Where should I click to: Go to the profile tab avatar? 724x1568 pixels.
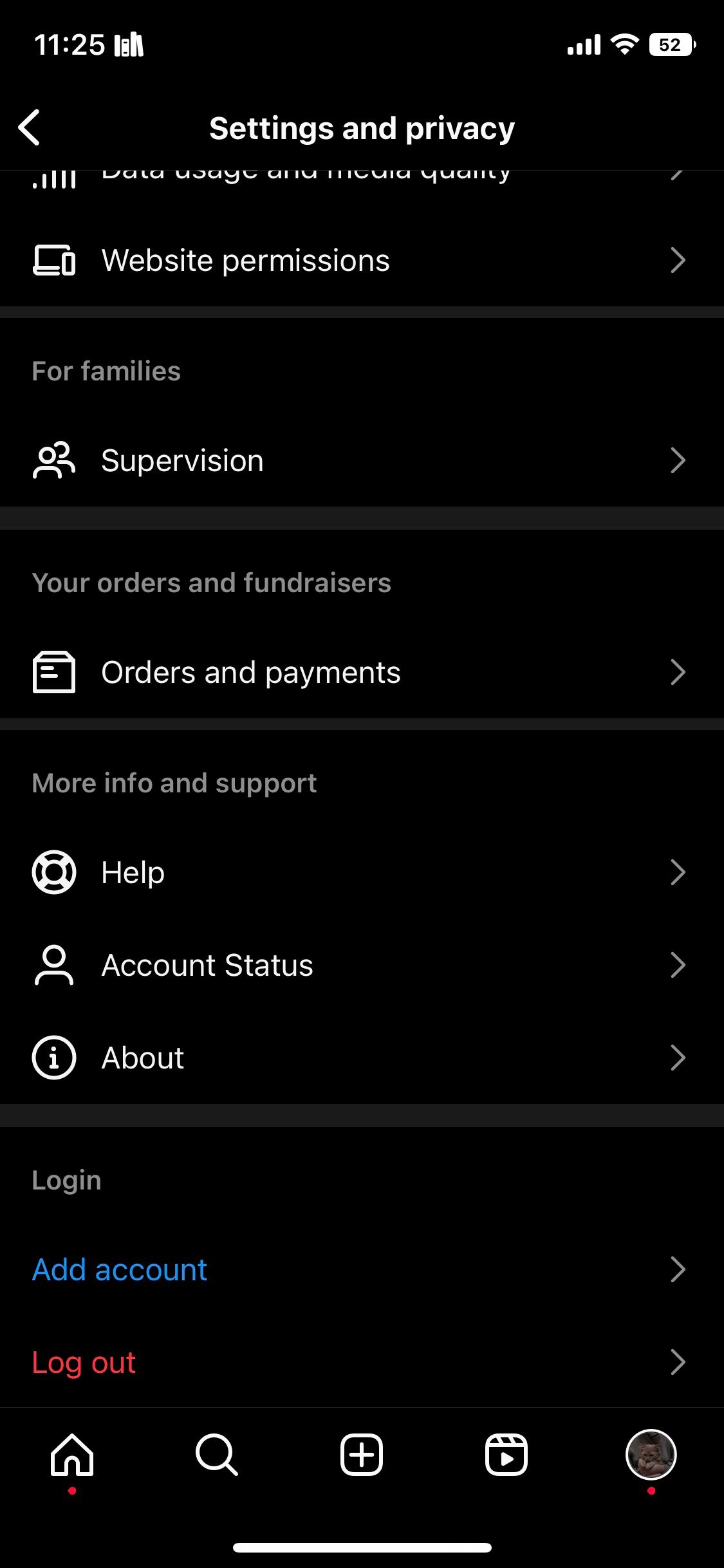tap(651, 1455)
